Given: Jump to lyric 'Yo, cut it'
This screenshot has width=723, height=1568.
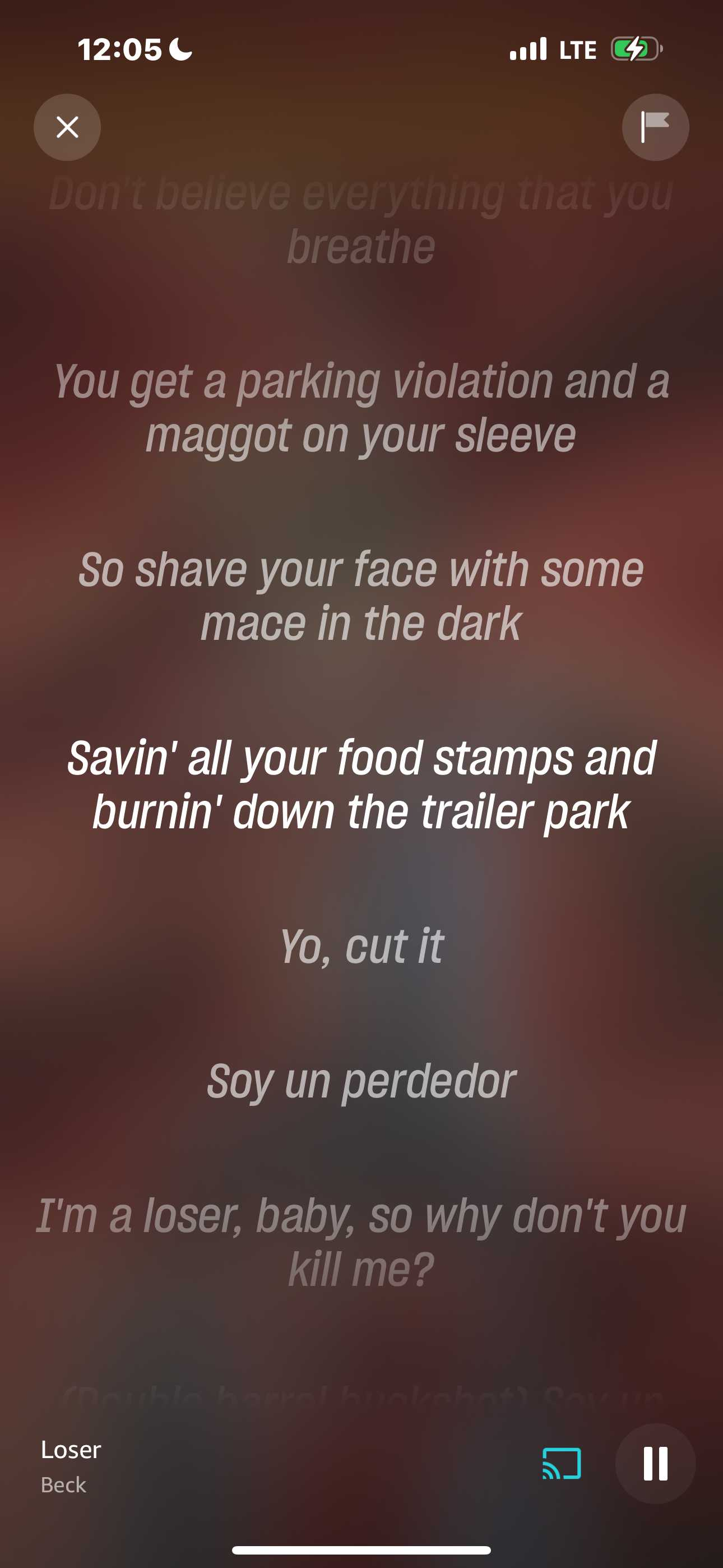Looking at the screenshot, I should pyautogui.click(x=361, y=947).
